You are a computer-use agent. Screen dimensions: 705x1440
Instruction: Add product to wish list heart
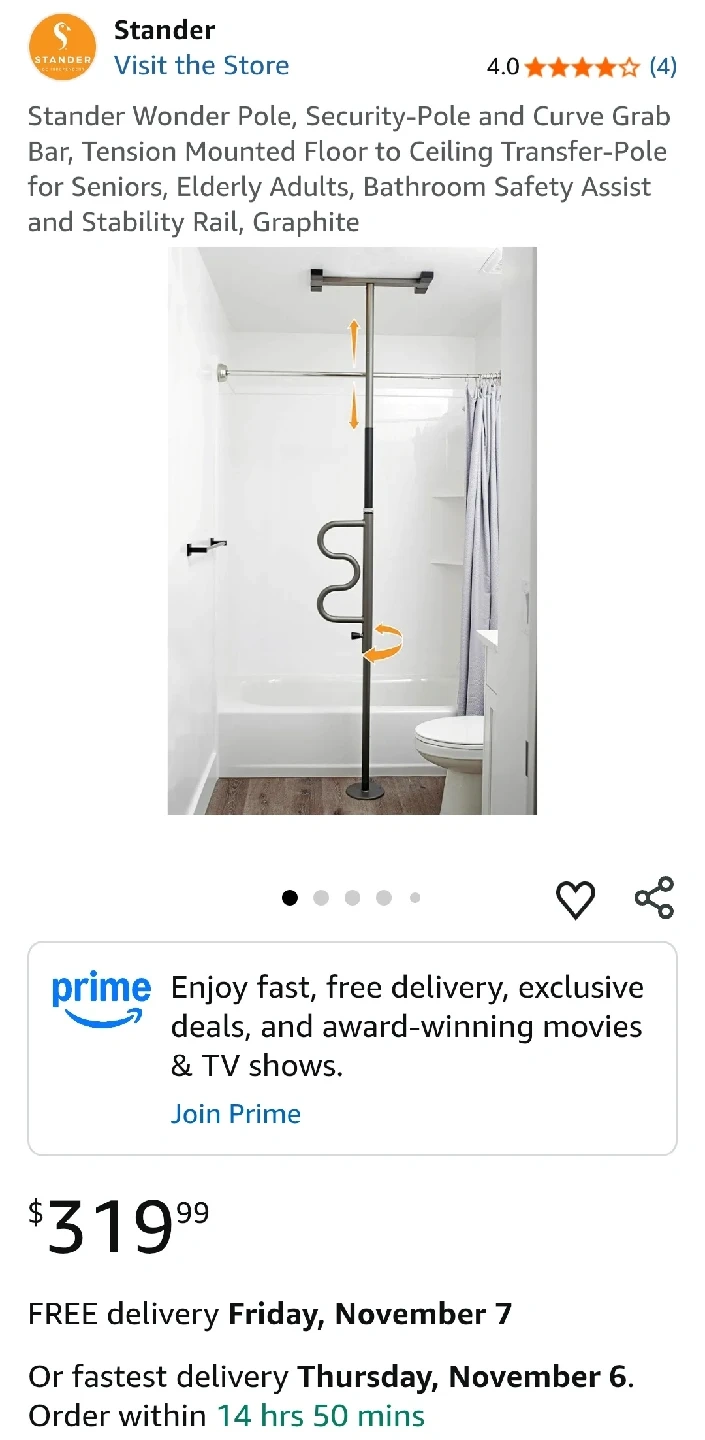575,899
